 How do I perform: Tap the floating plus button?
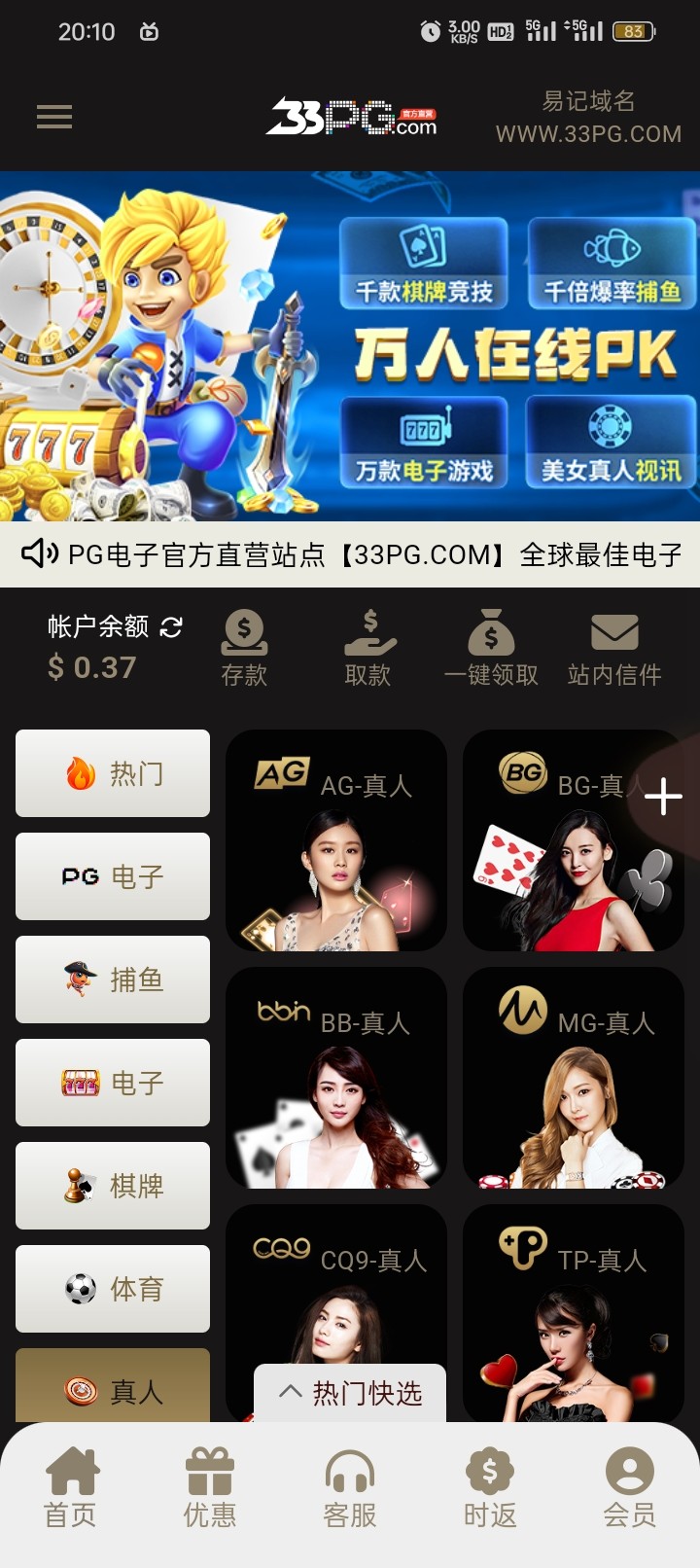point(663,797)
